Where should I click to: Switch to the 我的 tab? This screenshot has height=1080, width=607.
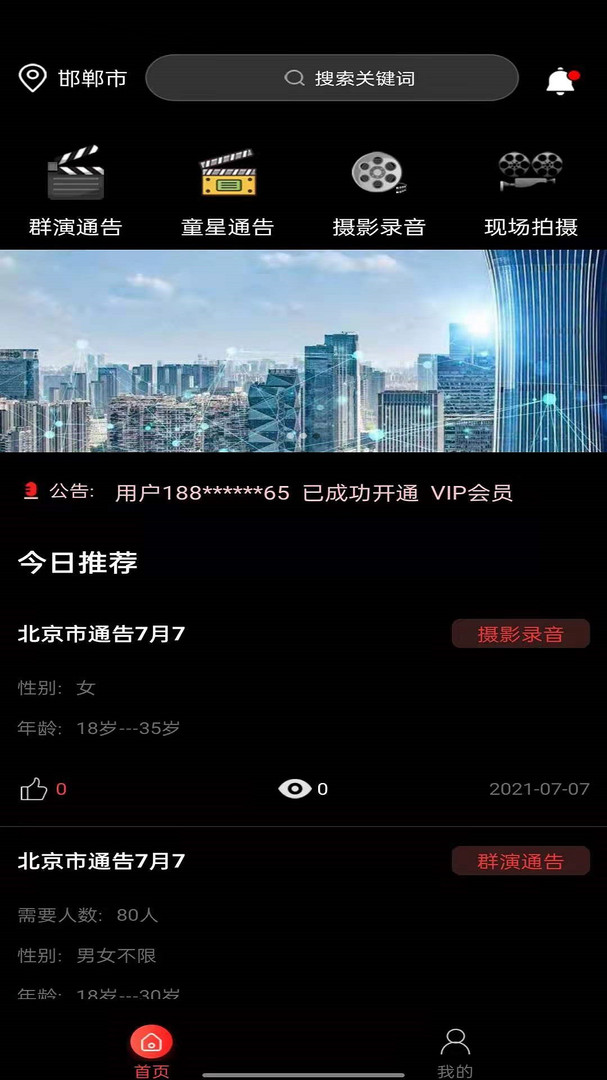[x=455, y=1052]
